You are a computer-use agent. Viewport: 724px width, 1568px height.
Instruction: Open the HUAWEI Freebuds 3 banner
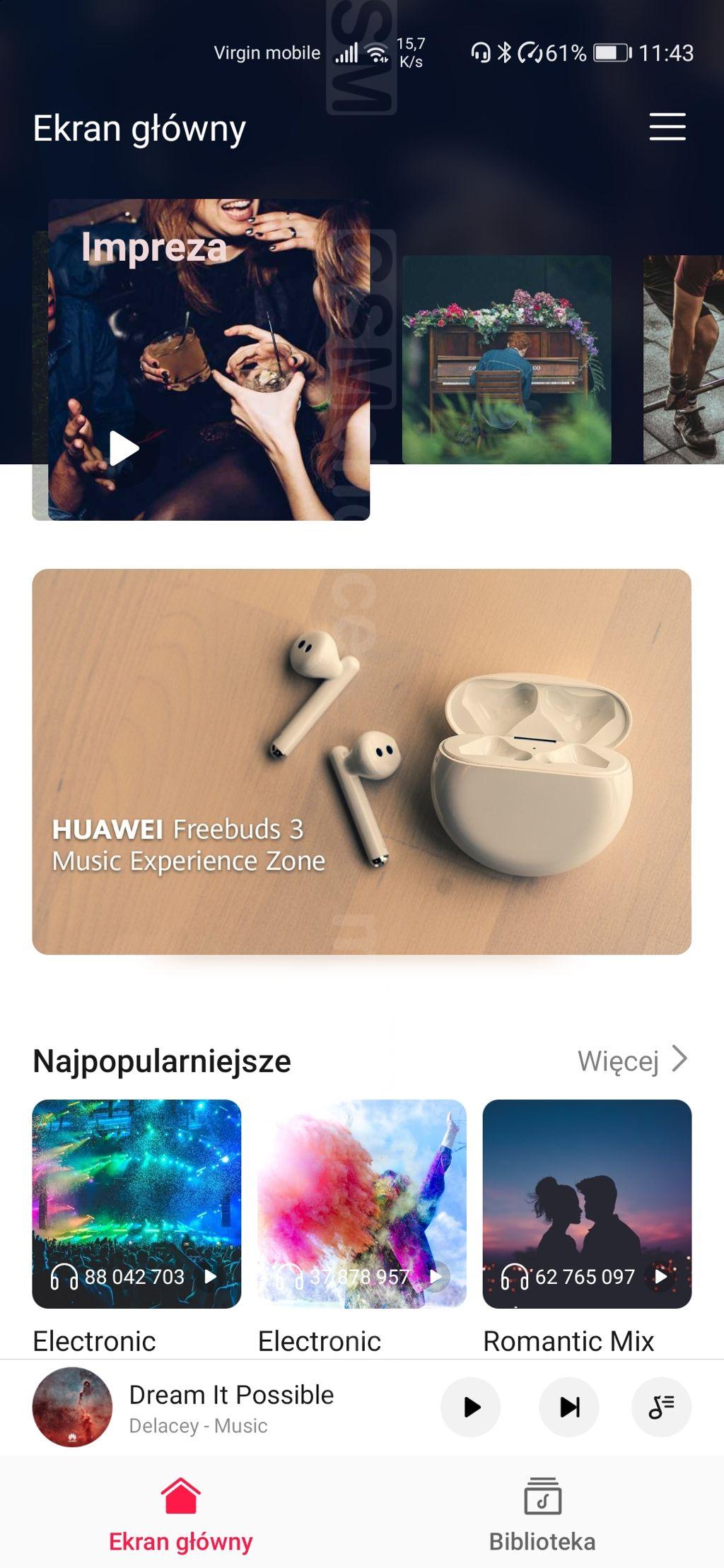coord(361,761)
